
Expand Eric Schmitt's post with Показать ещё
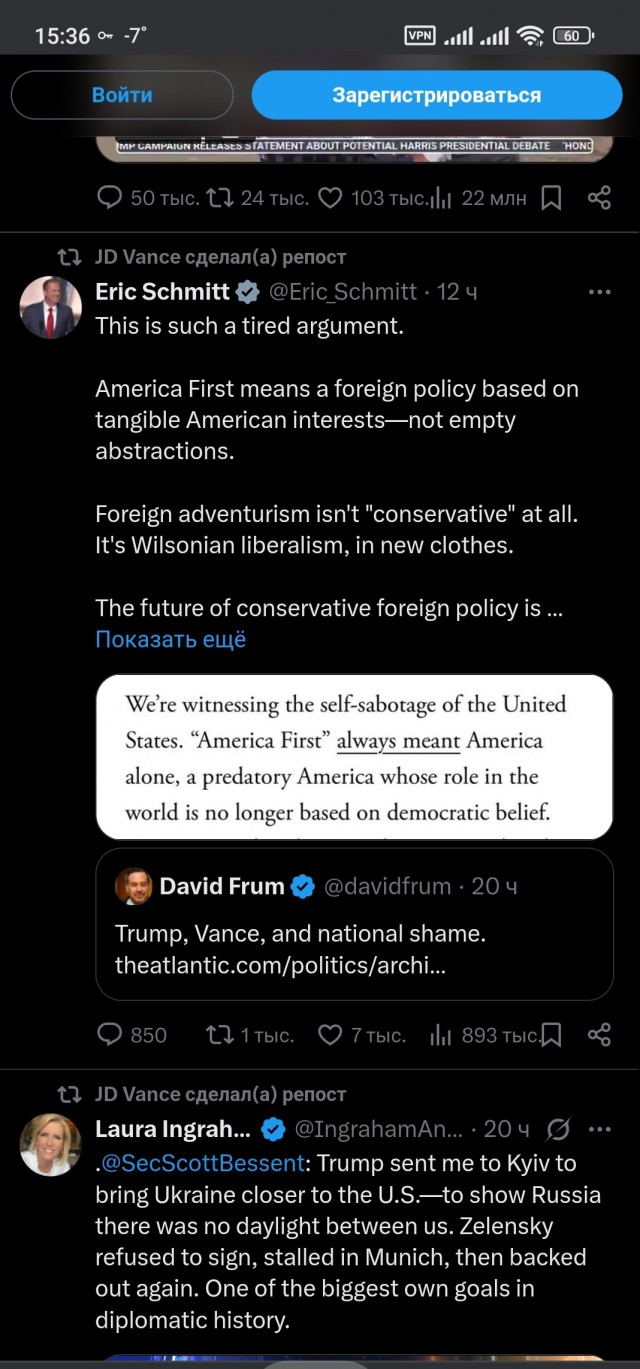pyautogui.click(x=170, y=639)
